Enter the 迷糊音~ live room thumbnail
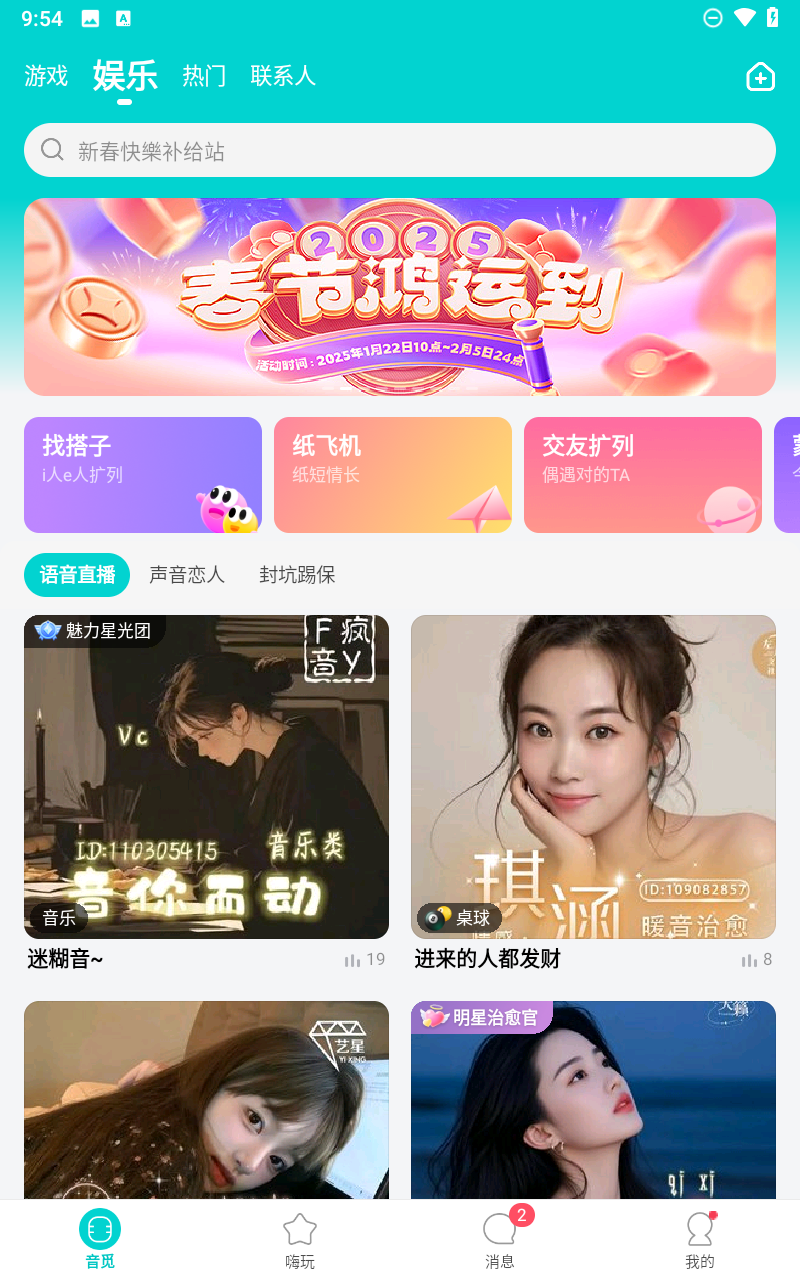Screen dimensions: 800x1280 (206, 777)
